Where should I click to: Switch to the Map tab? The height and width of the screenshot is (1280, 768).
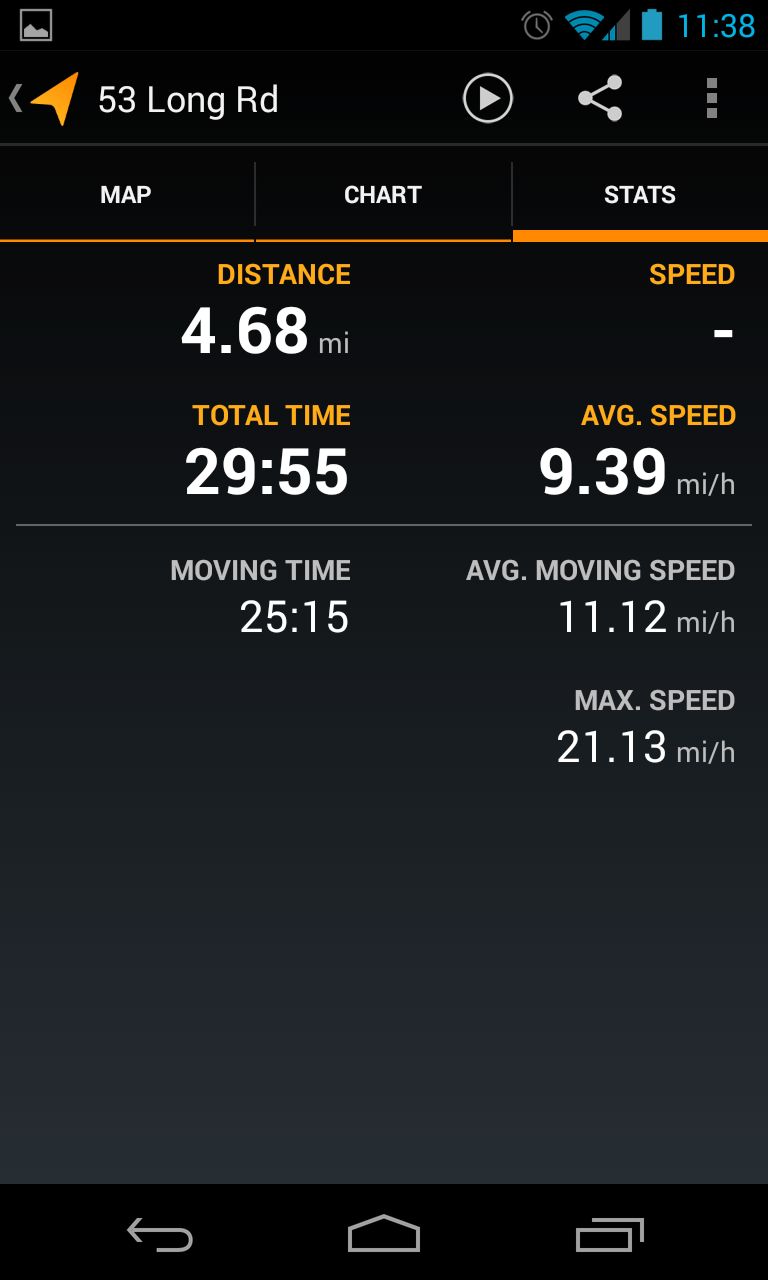coord(126,195)
